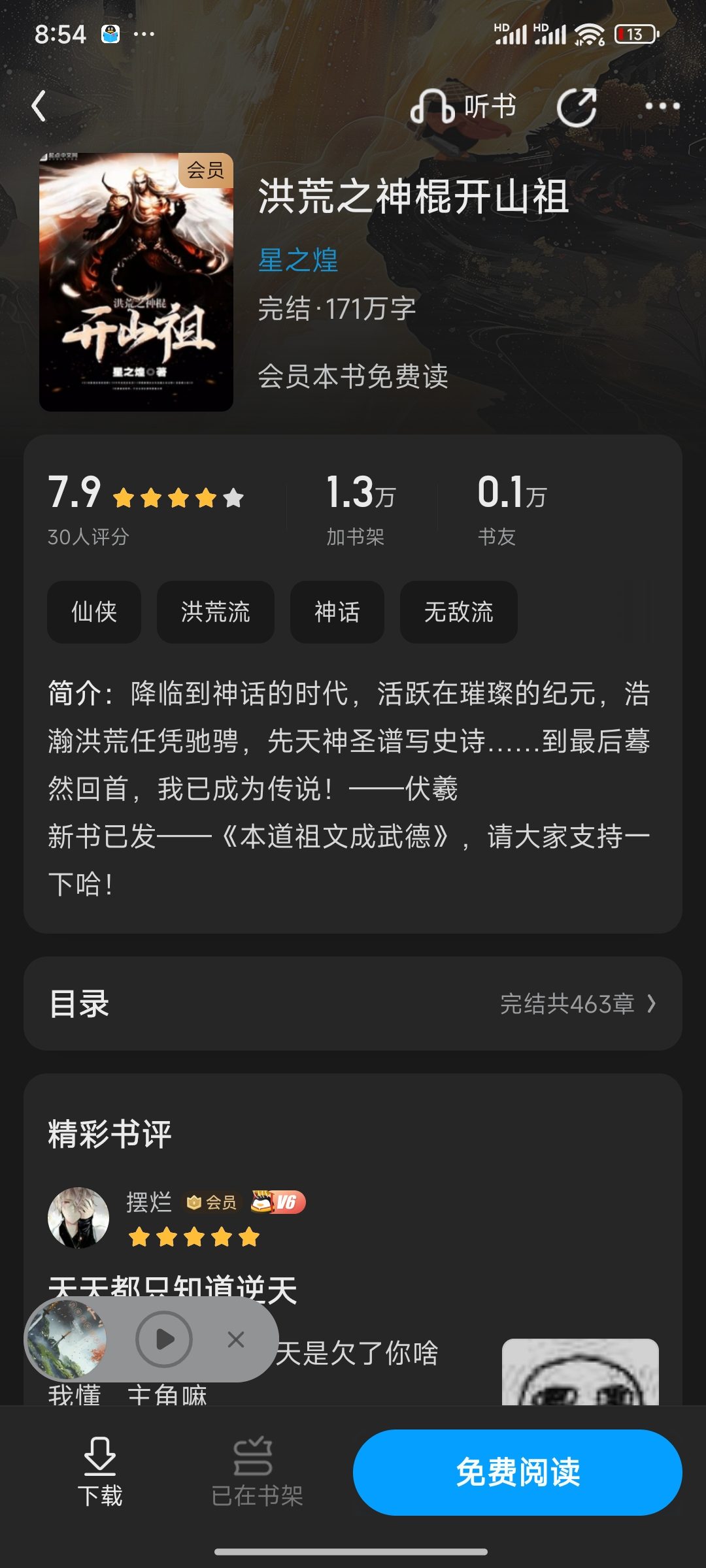Select the 仙侠 tag chip

94,612
